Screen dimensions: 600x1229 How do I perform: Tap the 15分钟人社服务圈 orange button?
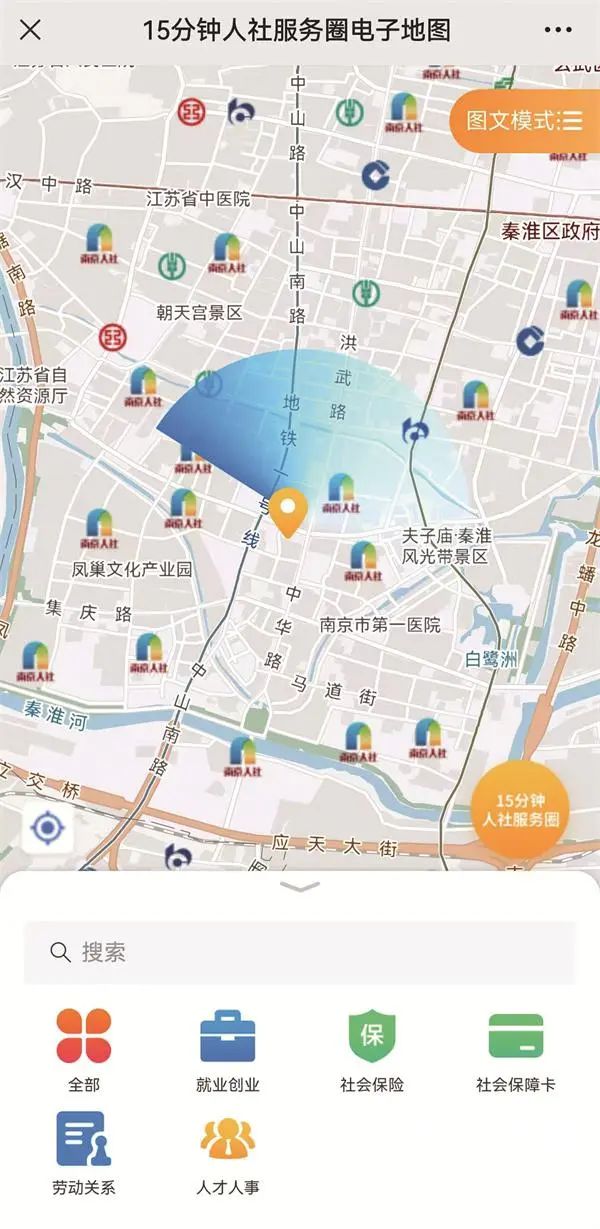[519, 810]
